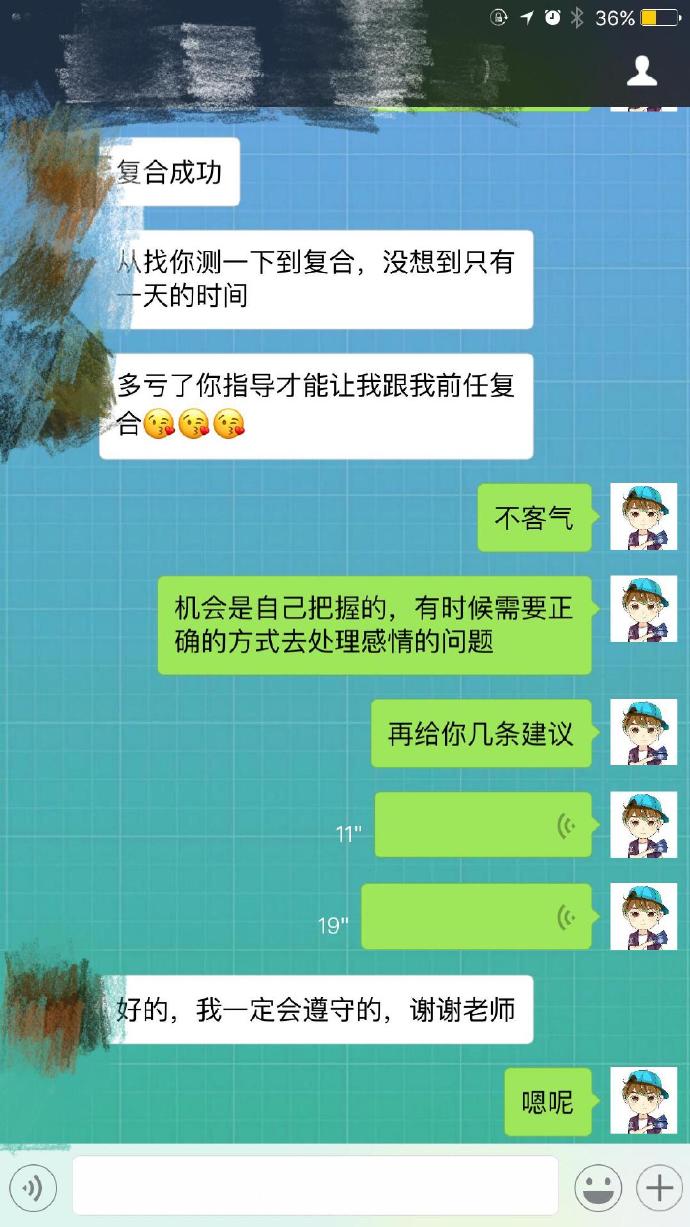
Task: Tap the message text field
Action: coord(315,1186)
